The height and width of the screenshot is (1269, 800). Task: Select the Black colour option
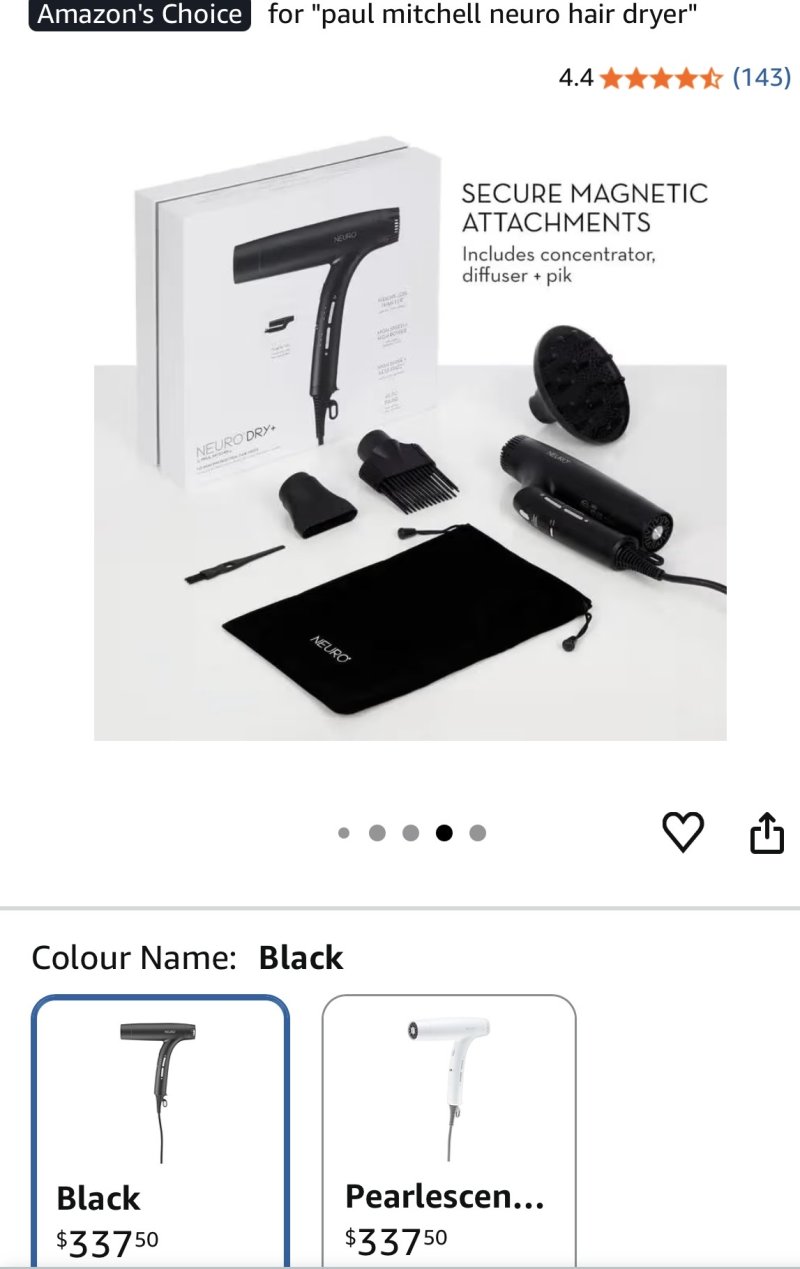[160, 1130]
